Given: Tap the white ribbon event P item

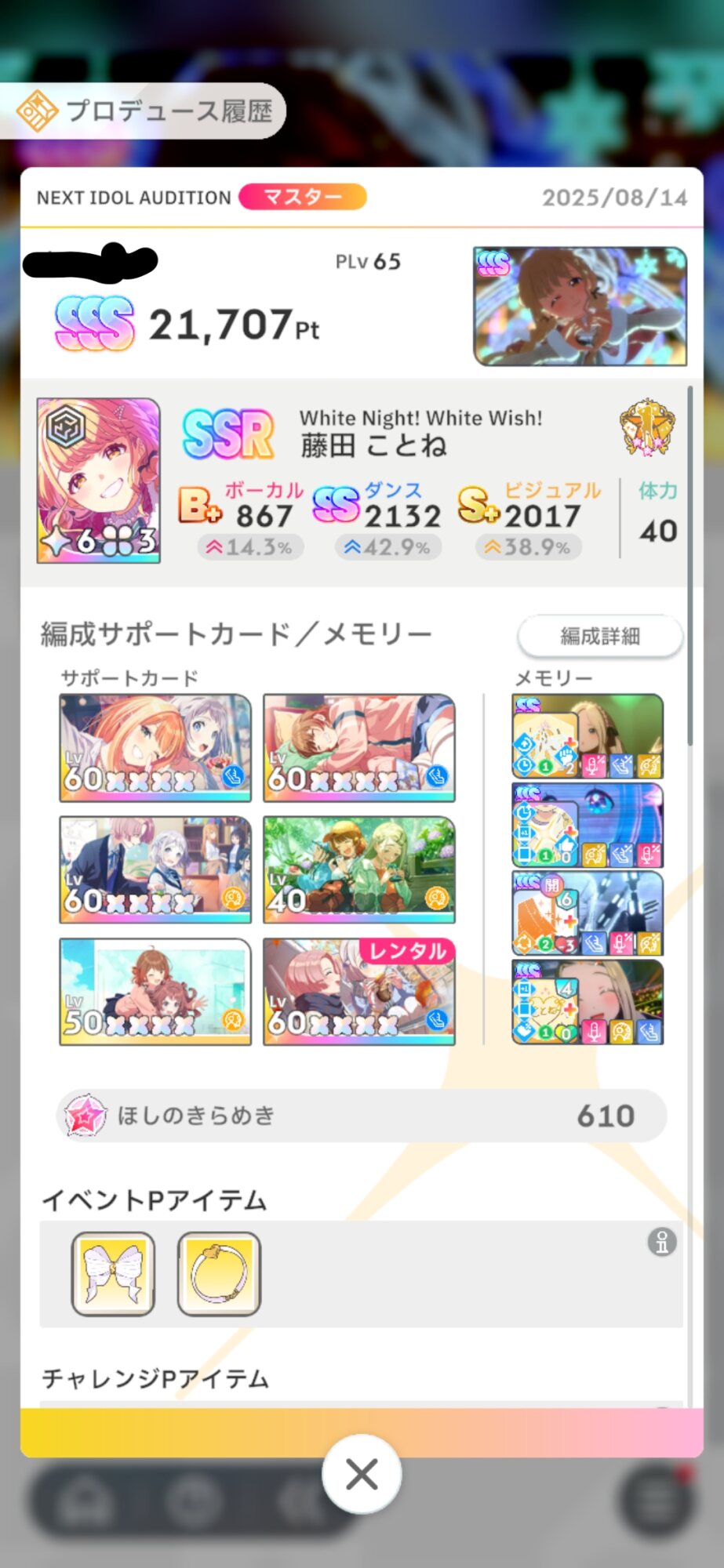Looking at the screenshot, I should coord(113,1274).
